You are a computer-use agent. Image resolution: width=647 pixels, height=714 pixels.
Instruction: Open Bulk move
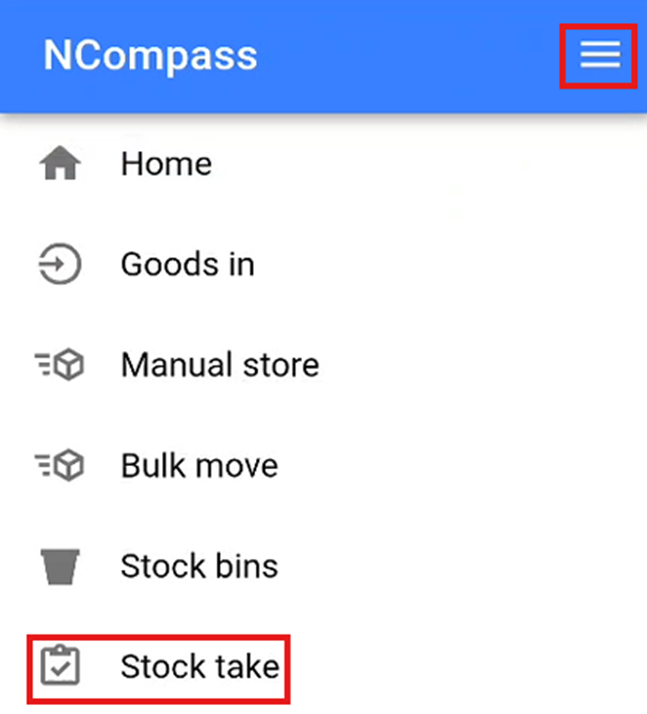coord(199,466)
